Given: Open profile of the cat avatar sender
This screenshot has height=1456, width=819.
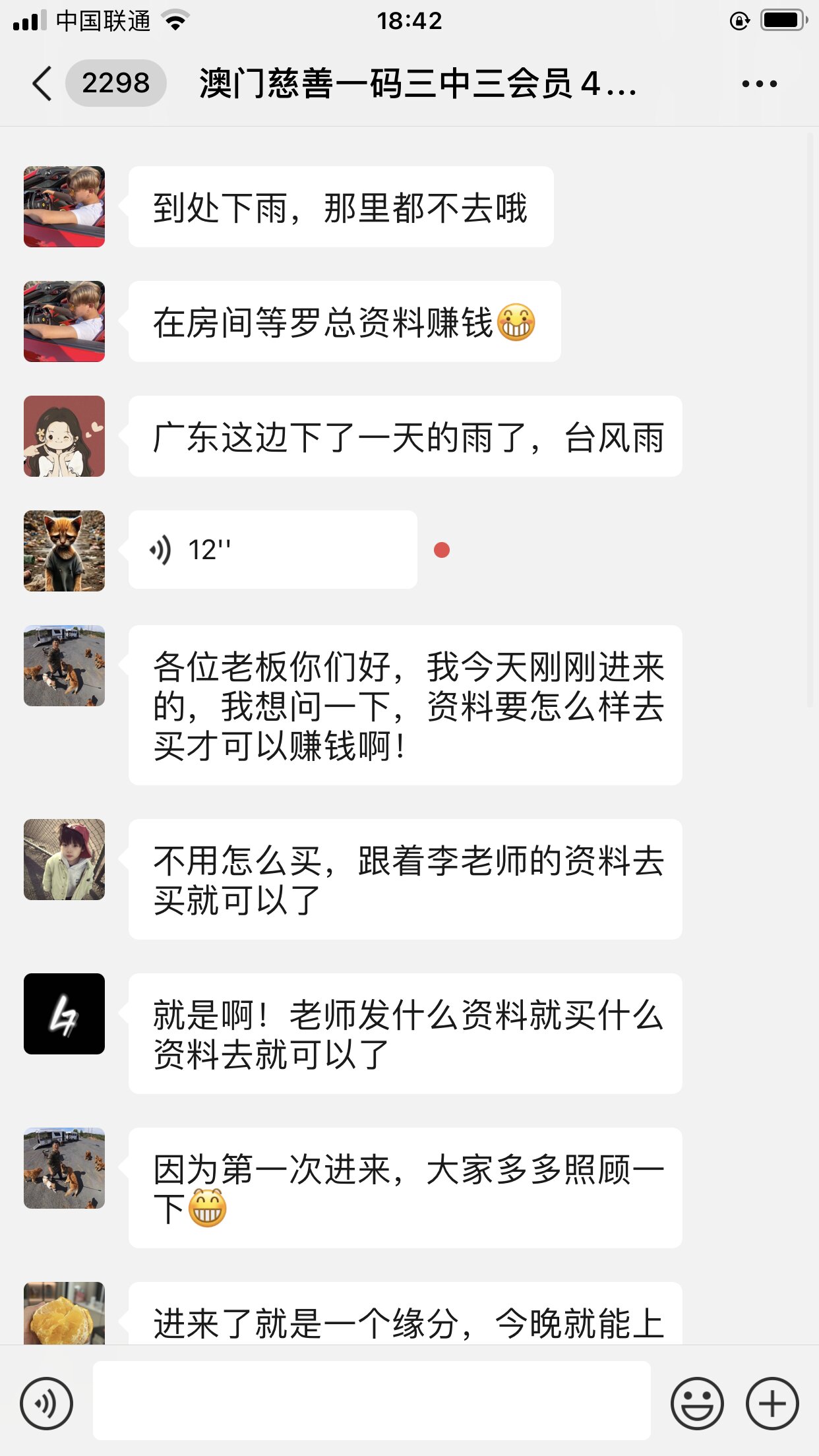Looking at the screenshot, I should click(64, 551).
